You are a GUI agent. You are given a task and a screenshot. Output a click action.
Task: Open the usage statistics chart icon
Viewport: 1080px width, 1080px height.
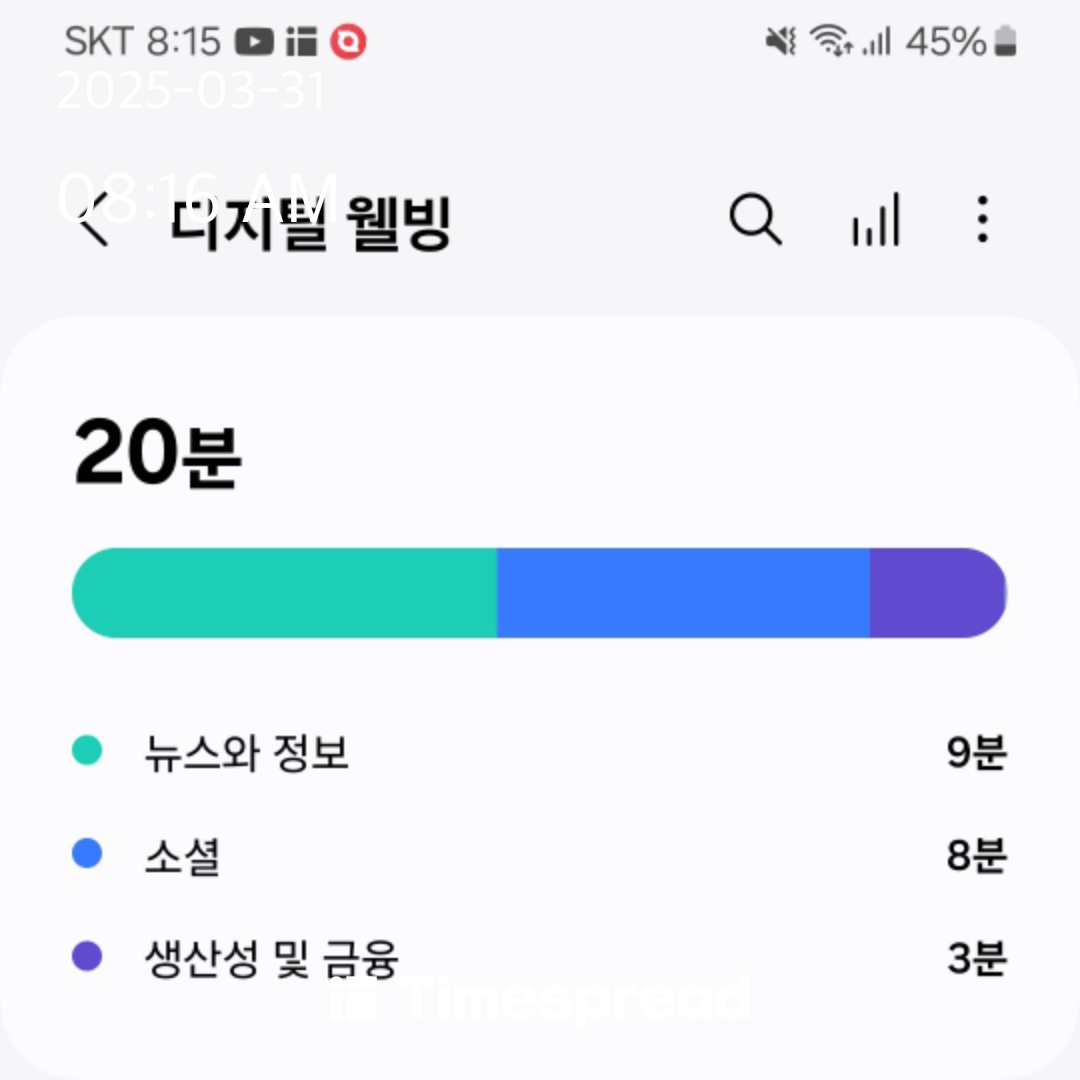(876, 219)
